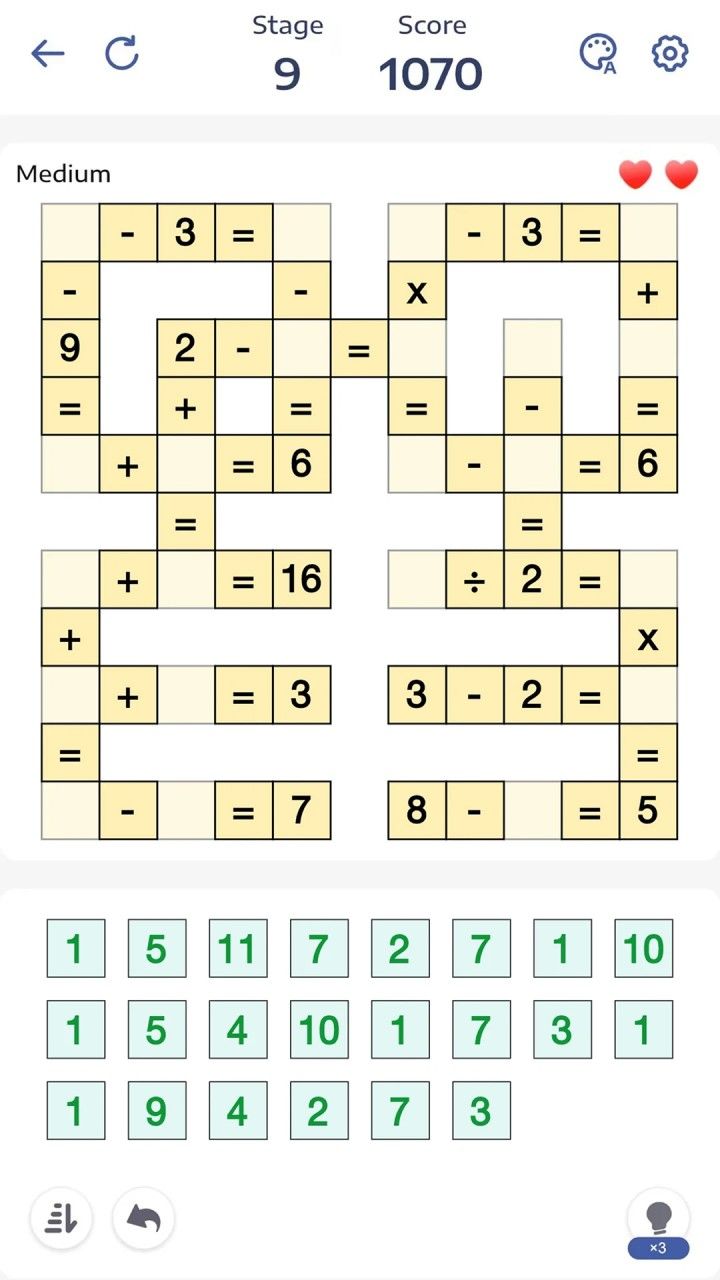Restart the puzzle with the reload icon
The width and height of the screenshot is (720, 1280).
pos(122,54)
